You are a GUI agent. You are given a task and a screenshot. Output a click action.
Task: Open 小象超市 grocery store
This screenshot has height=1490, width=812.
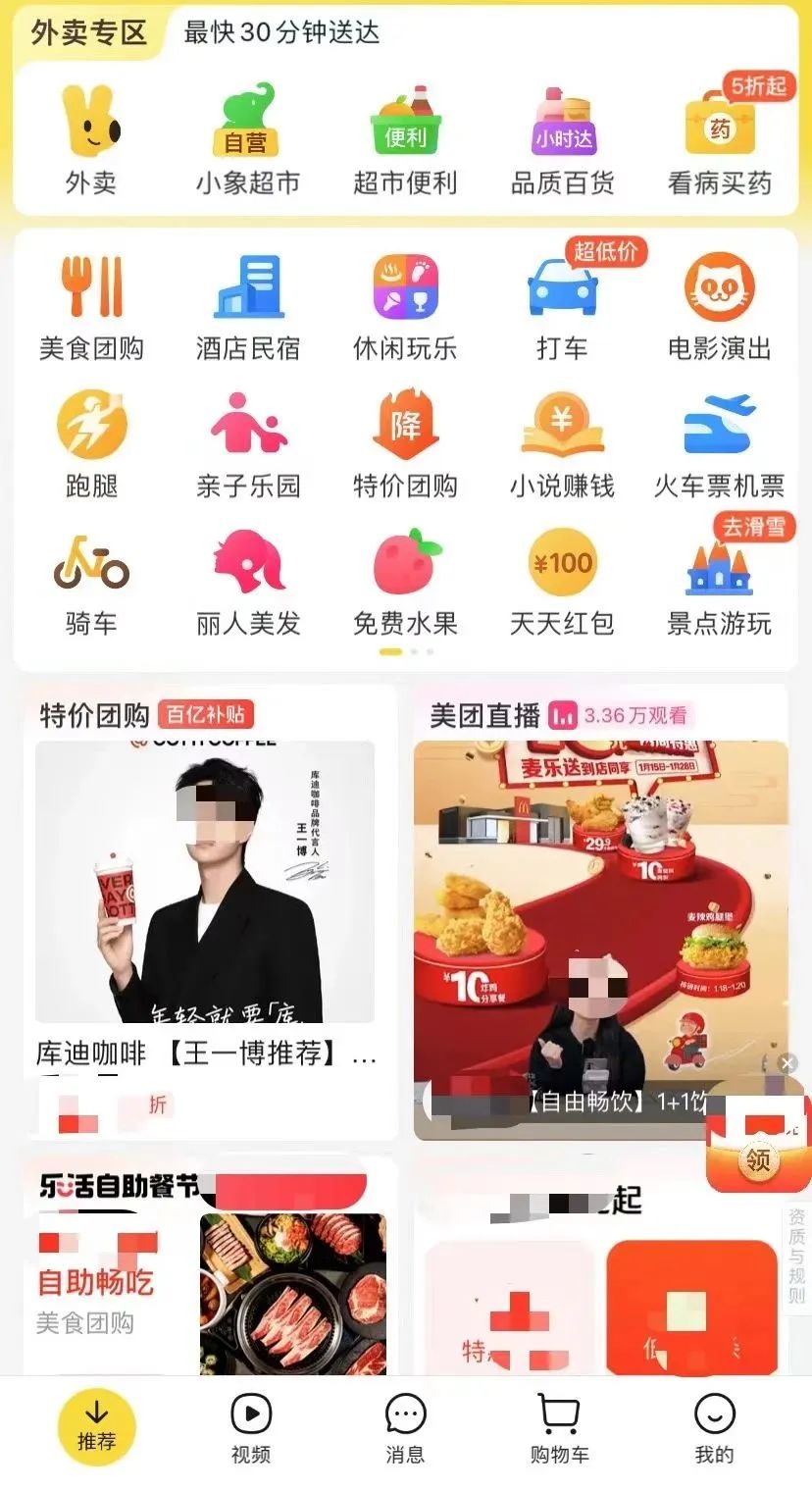(247, 139)
